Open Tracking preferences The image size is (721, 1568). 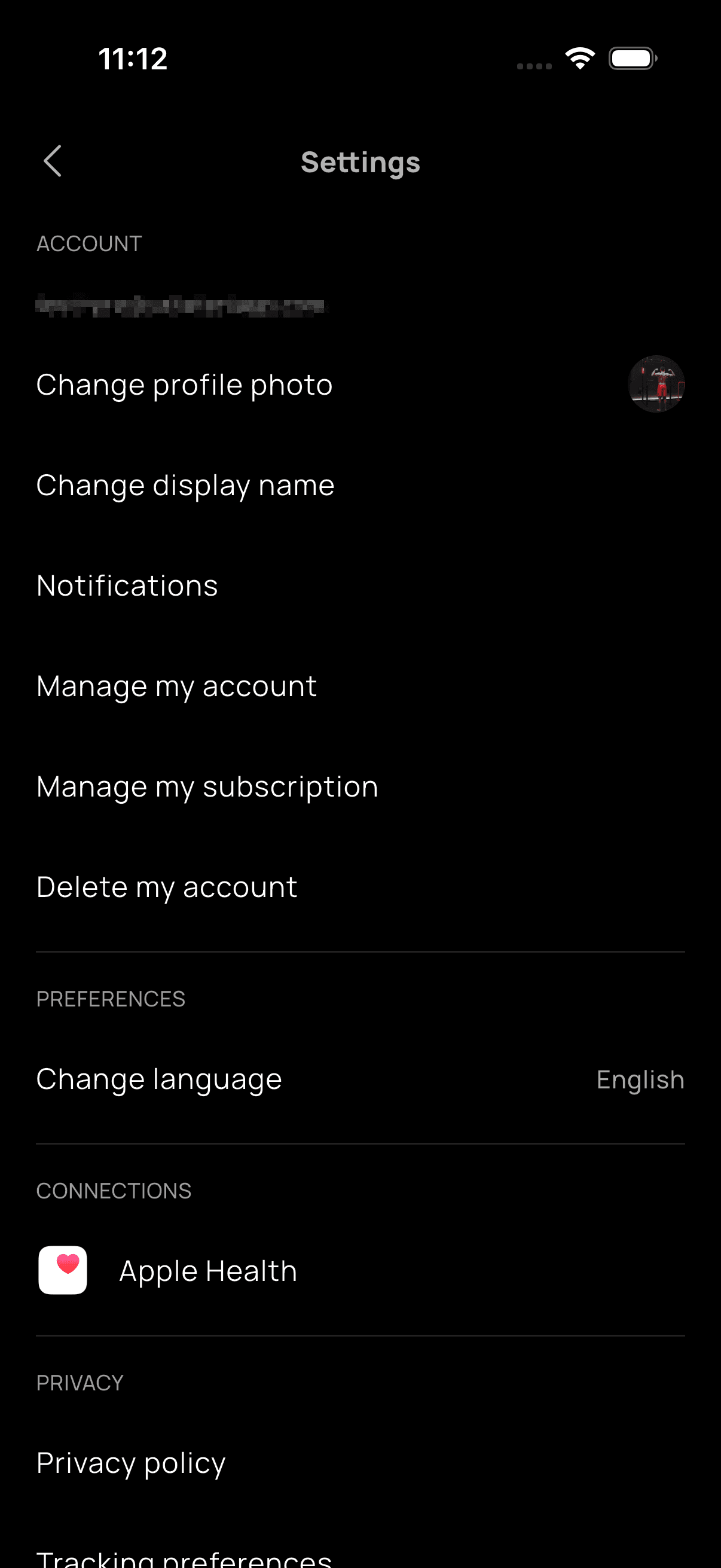click(x=184, y=1555)
